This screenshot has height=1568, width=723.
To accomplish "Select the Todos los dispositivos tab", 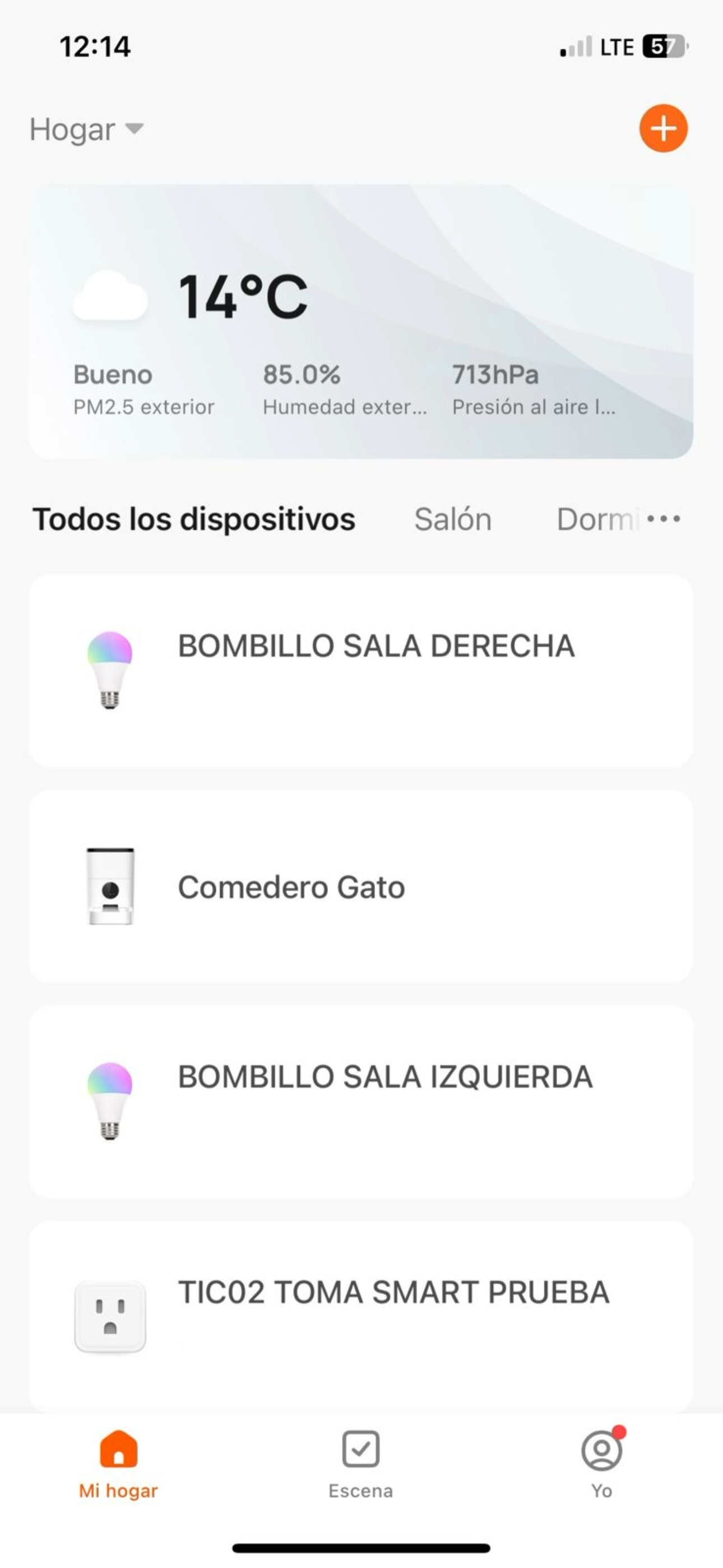I will pos(194,519).
